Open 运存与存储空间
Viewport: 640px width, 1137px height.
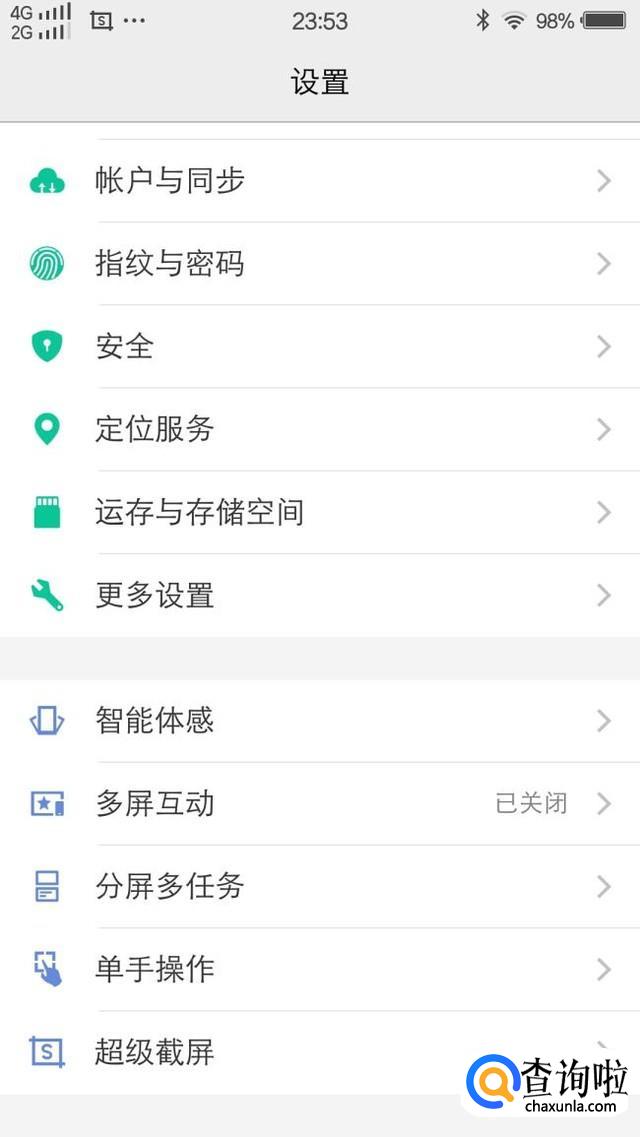(320, 513)
